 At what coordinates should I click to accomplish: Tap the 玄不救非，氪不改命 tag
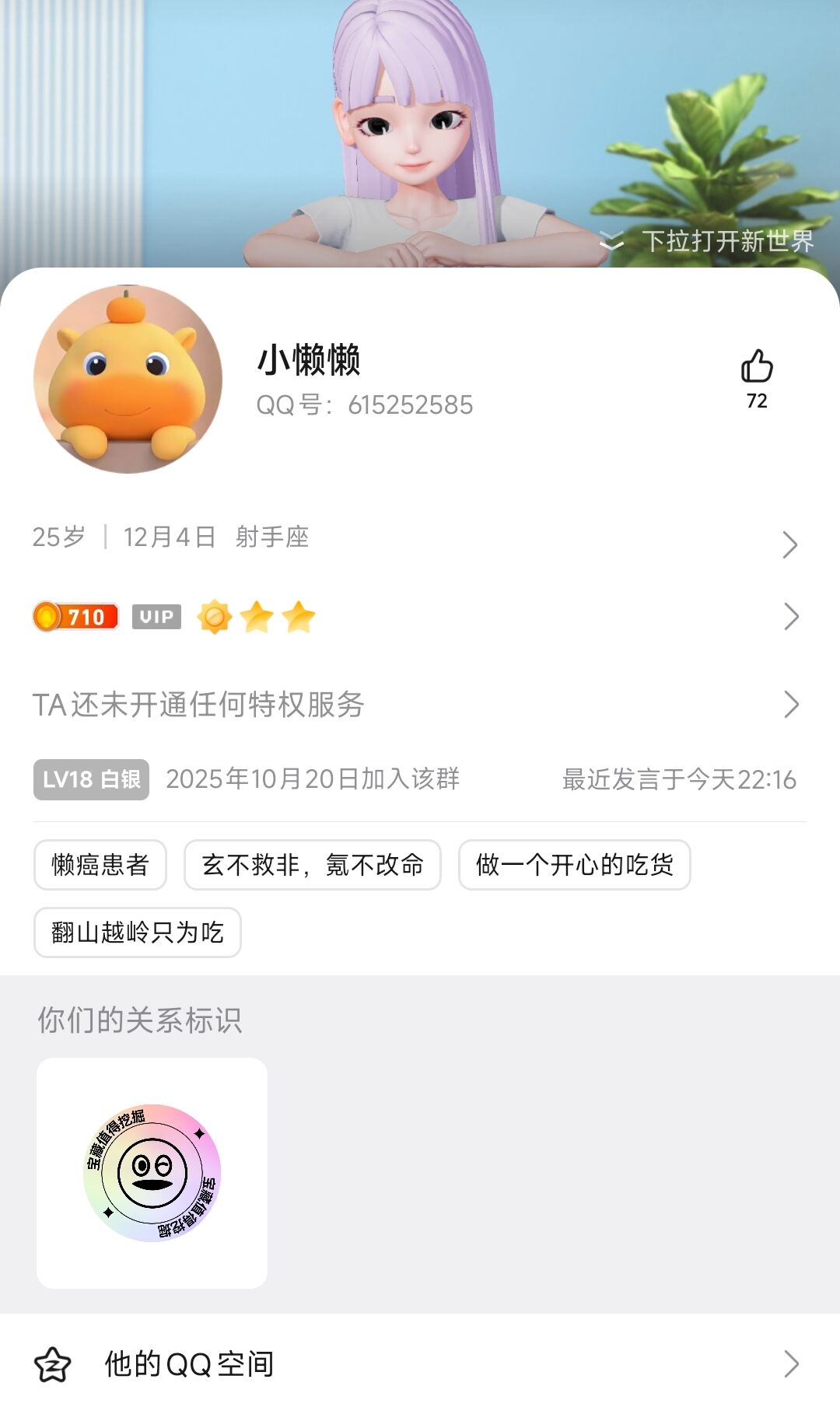click(313, 865)
